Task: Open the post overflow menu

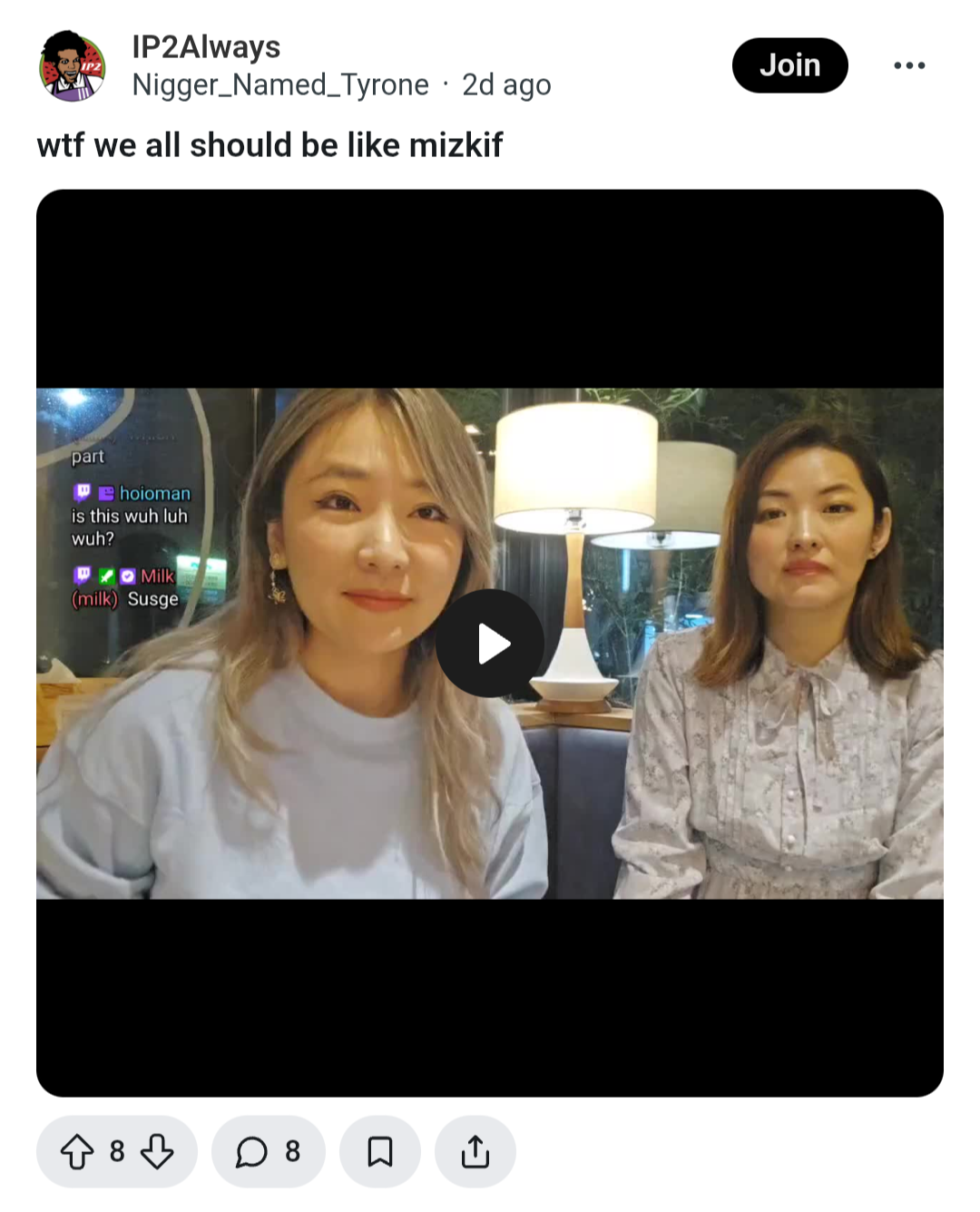Action: click(908, 65)
